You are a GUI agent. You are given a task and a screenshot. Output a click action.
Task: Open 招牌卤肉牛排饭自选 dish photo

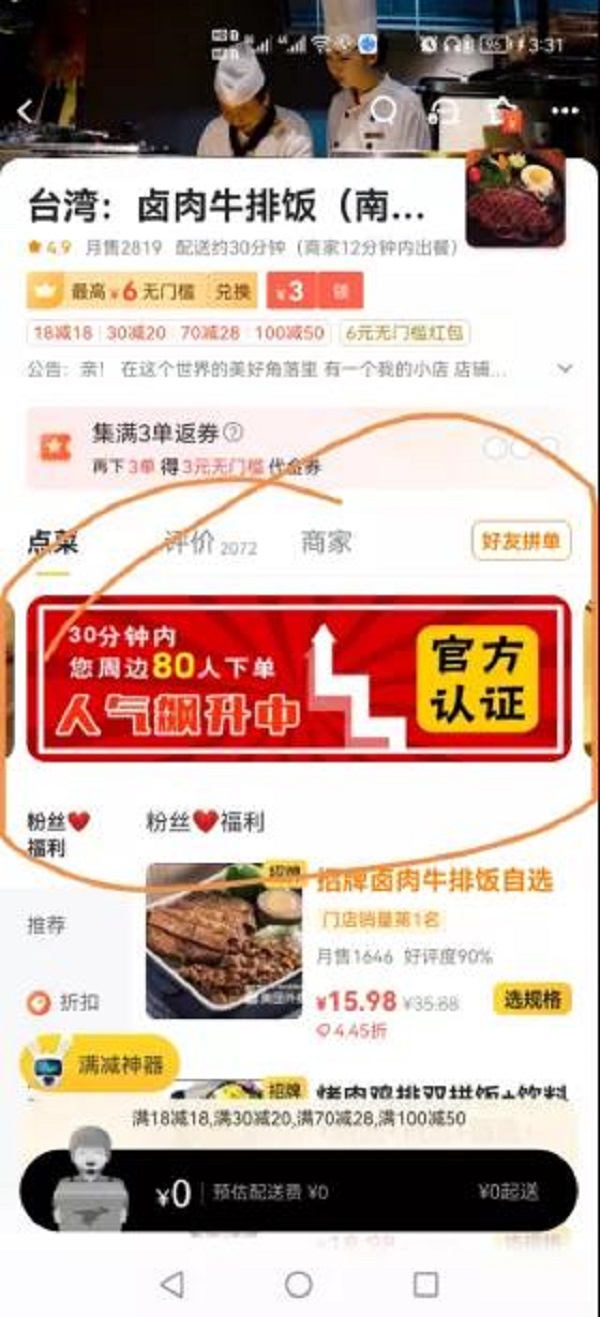pyautogui.click(x=224, y=941)
